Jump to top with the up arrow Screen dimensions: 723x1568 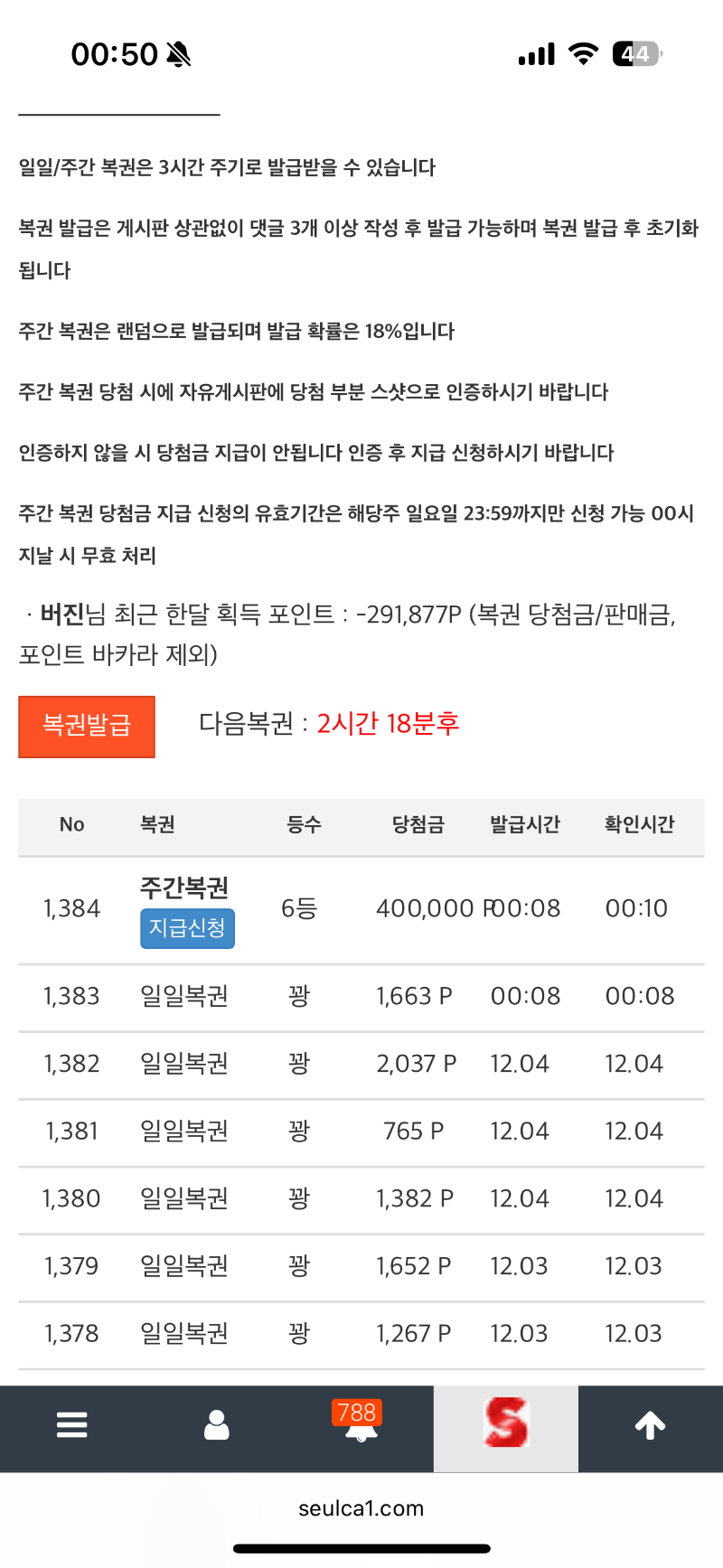[650, 1425]
